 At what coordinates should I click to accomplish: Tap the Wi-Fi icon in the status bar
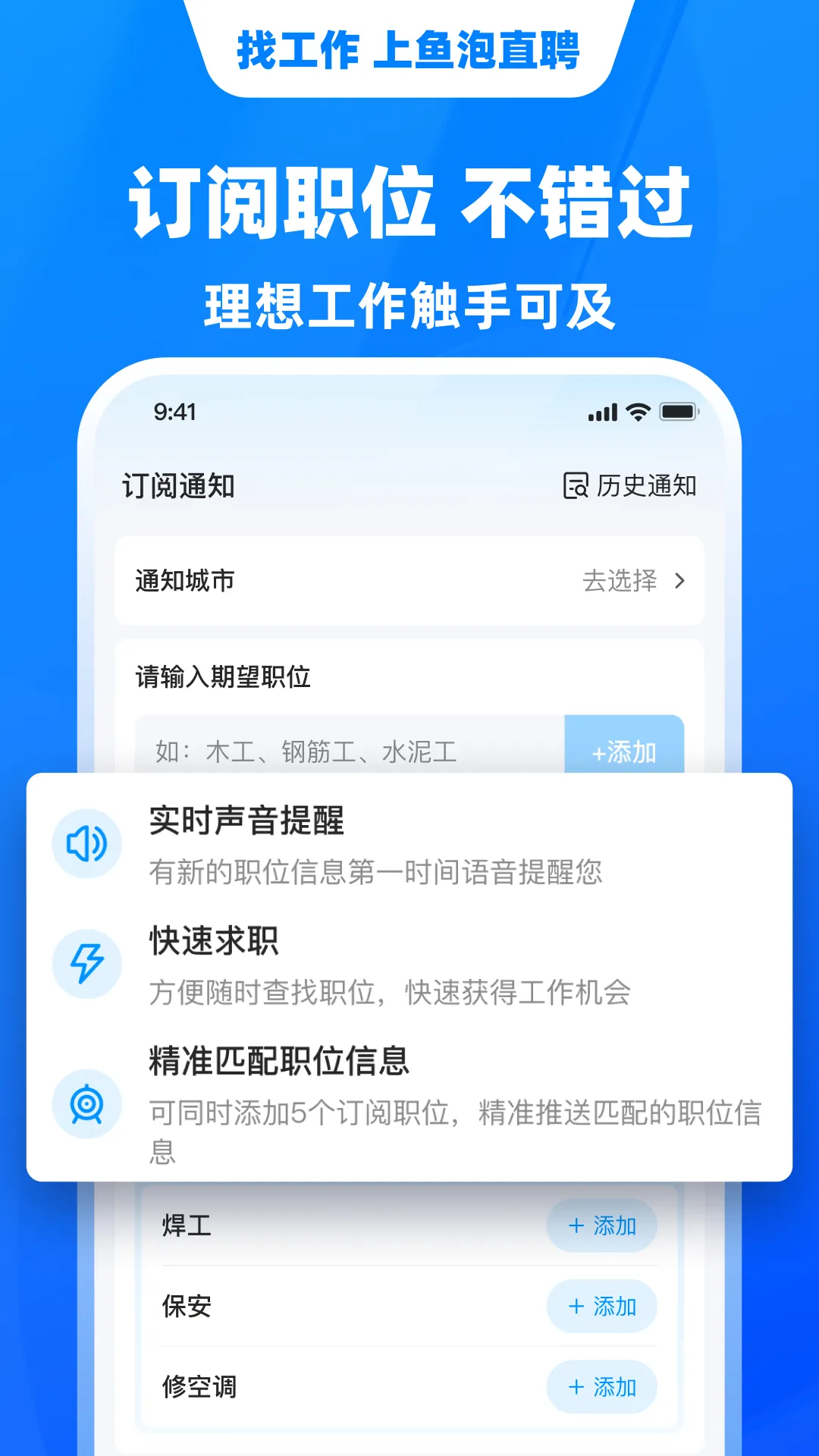click(x=637, y=412)
